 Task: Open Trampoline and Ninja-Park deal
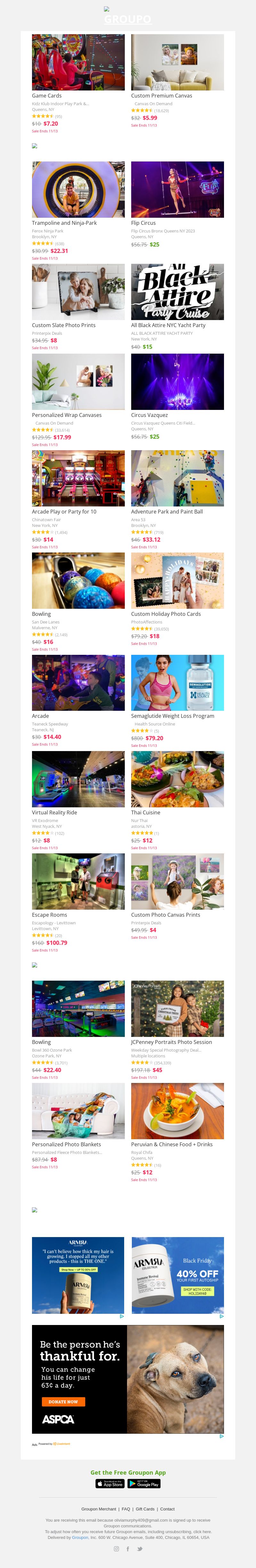click(x=78, y=190)
